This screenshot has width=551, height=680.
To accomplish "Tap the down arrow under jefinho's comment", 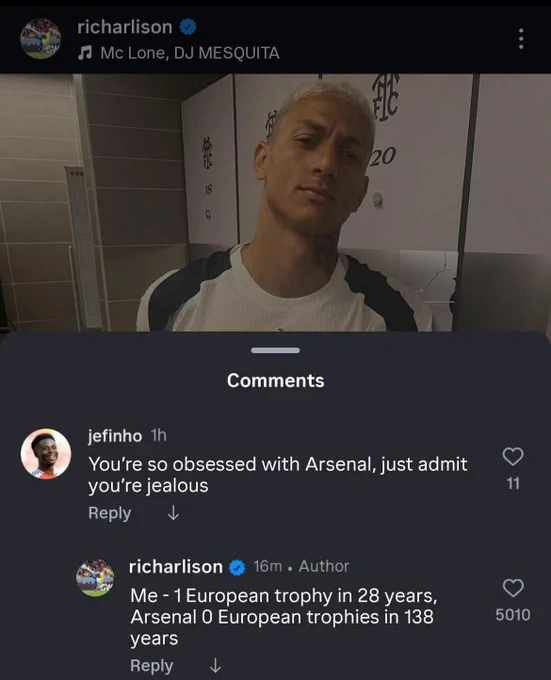I will click(x=173, y=513).
